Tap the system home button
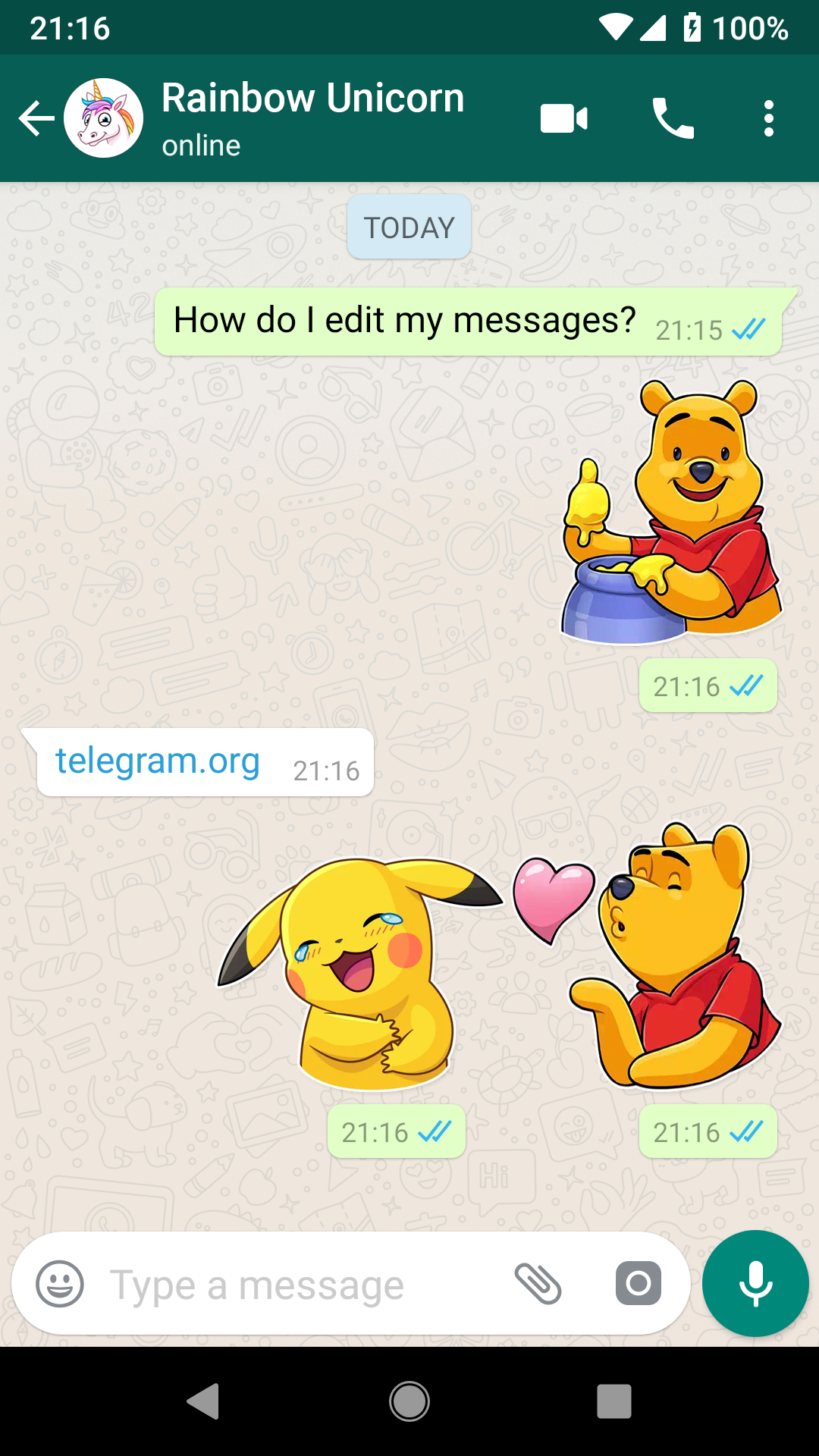The width and height of the screenshot is (819, 1456). [409, 1401]
